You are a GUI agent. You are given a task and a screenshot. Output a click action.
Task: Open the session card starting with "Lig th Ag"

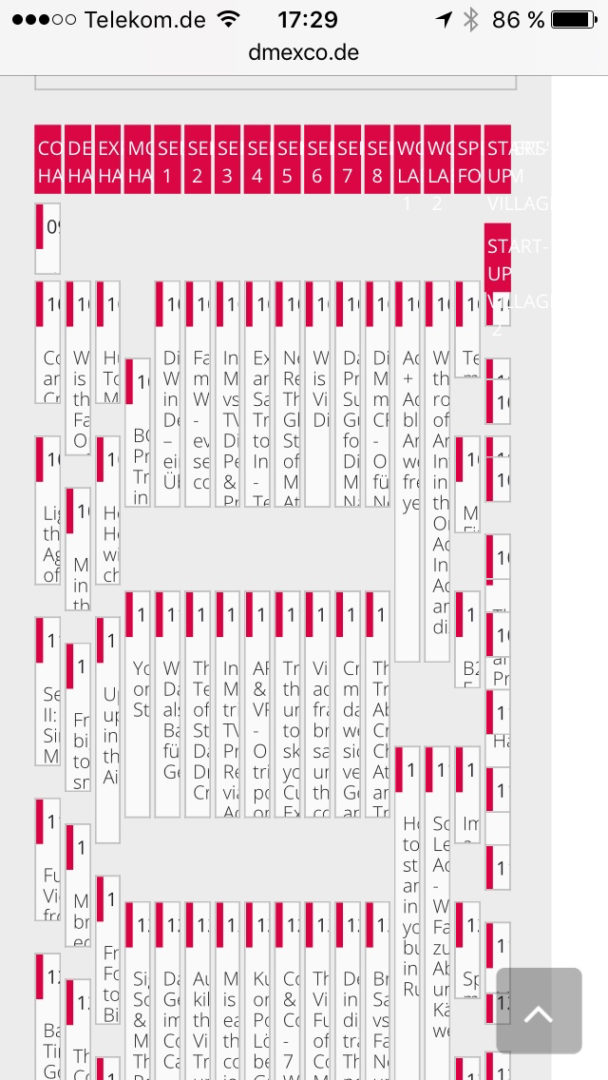click(x=48, y=510)
